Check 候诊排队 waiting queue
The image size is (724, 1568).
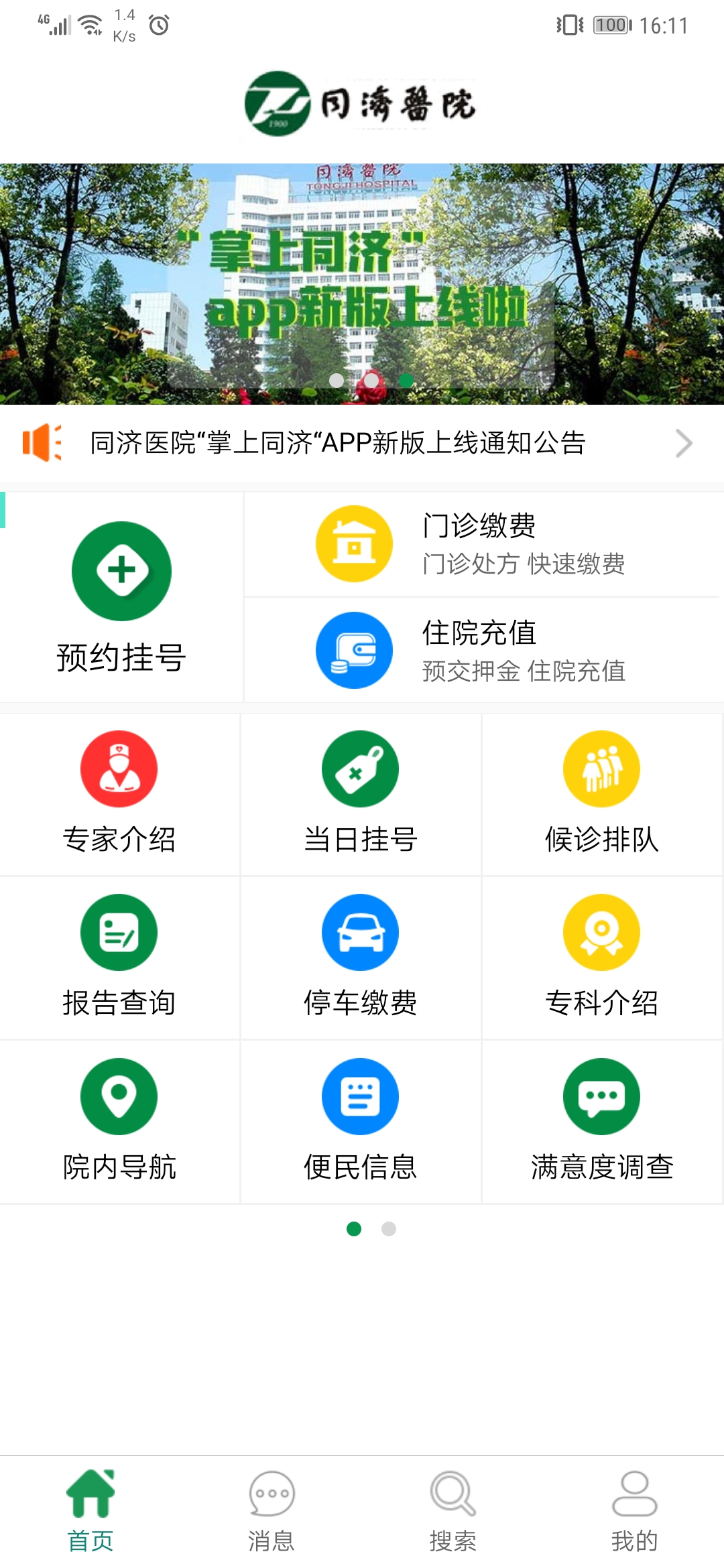601,794
